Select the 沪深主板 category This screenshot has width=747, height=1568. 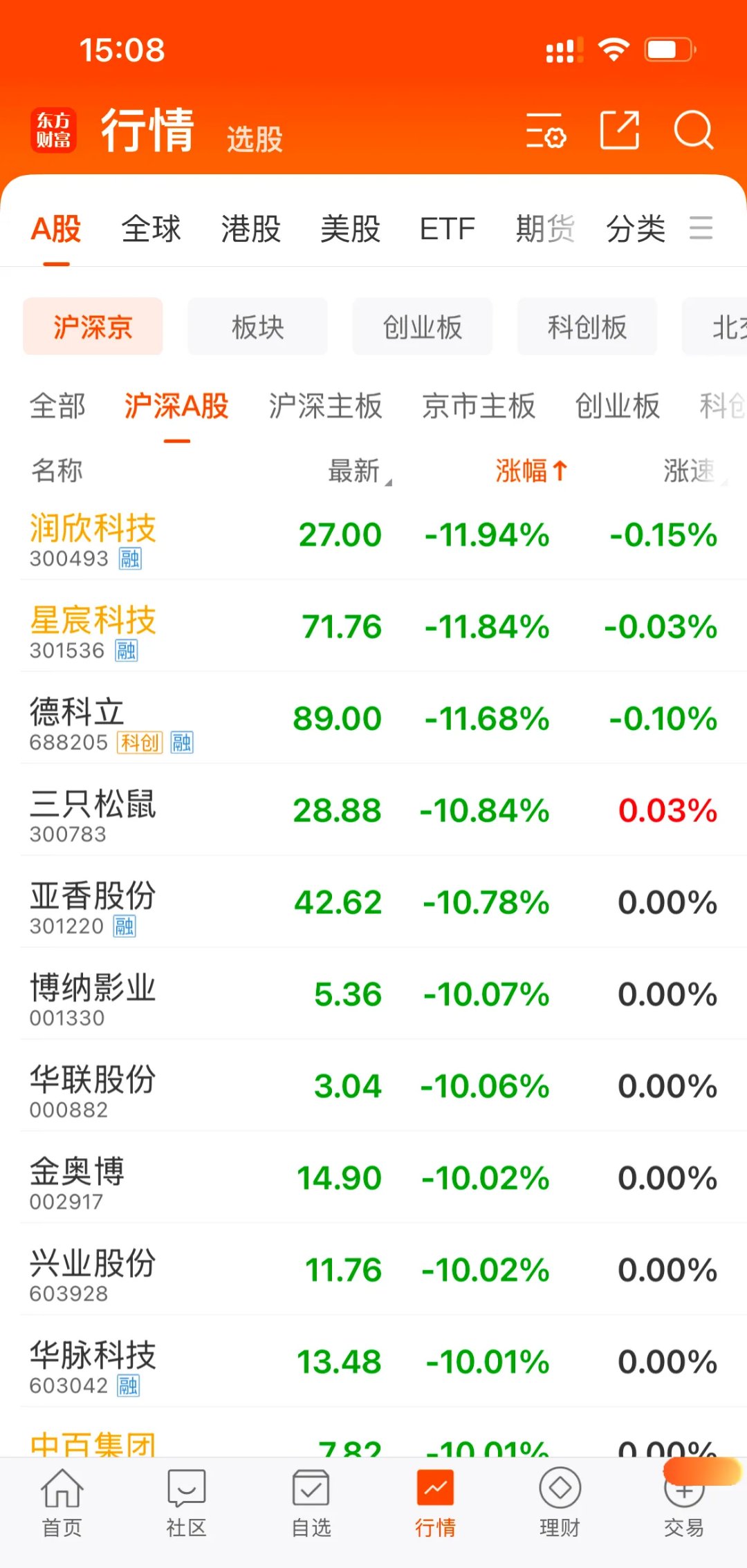324,407
